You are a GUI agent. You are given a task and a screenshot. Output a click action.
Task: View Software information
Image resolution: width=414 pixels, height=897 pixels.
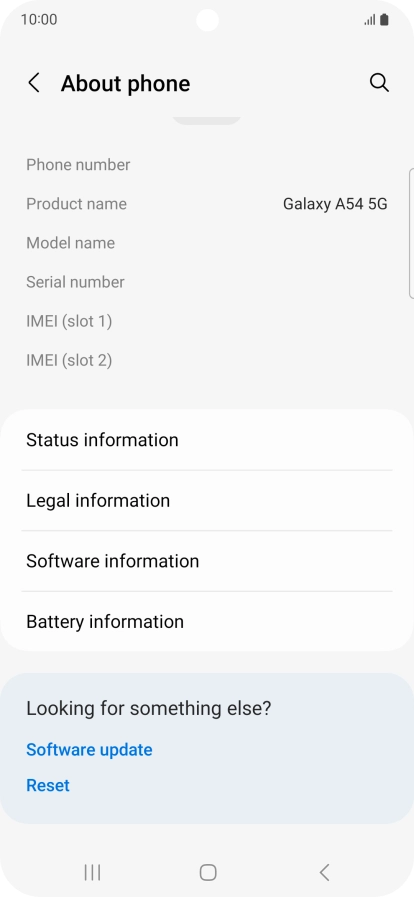[207, 561]
